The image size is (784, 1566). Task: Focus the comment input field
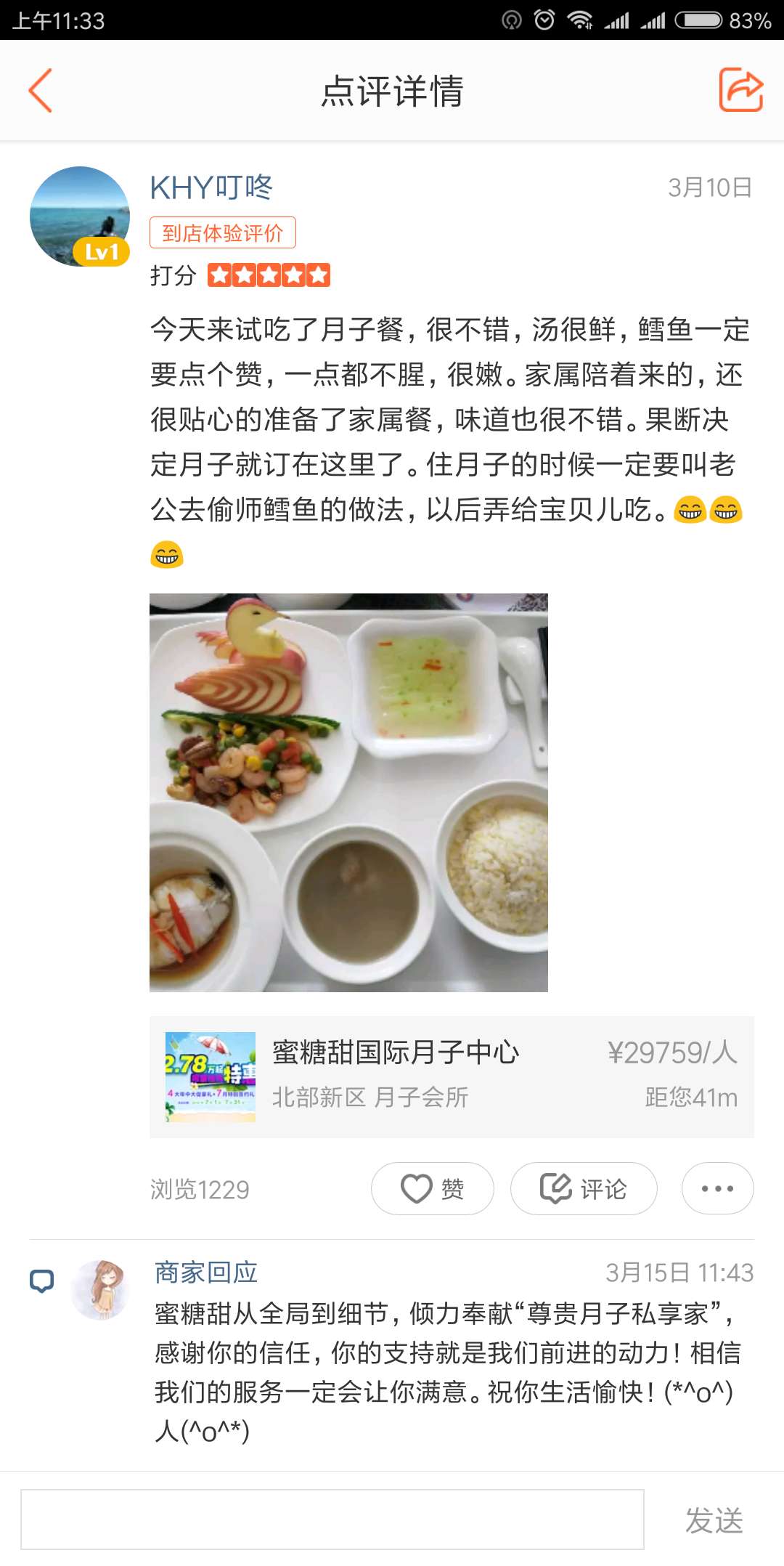[332, 1520]
